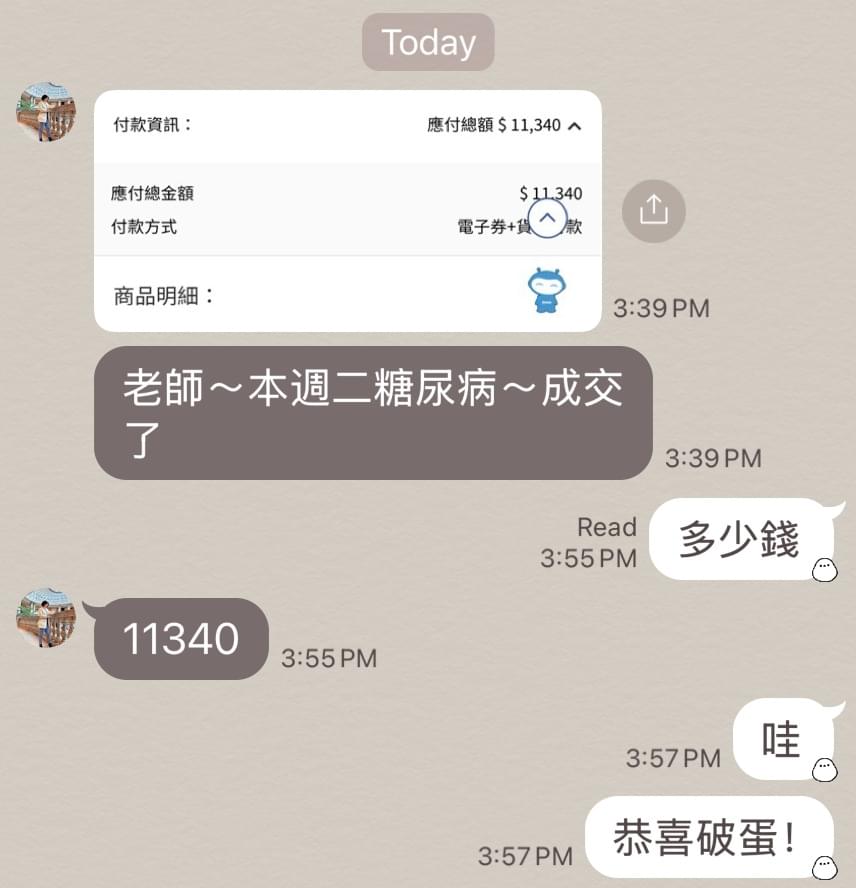The width and height of the screenshot is (856, 888).
Task: Share the payment screenshot via share button
Action: click(x=653, y=210)
